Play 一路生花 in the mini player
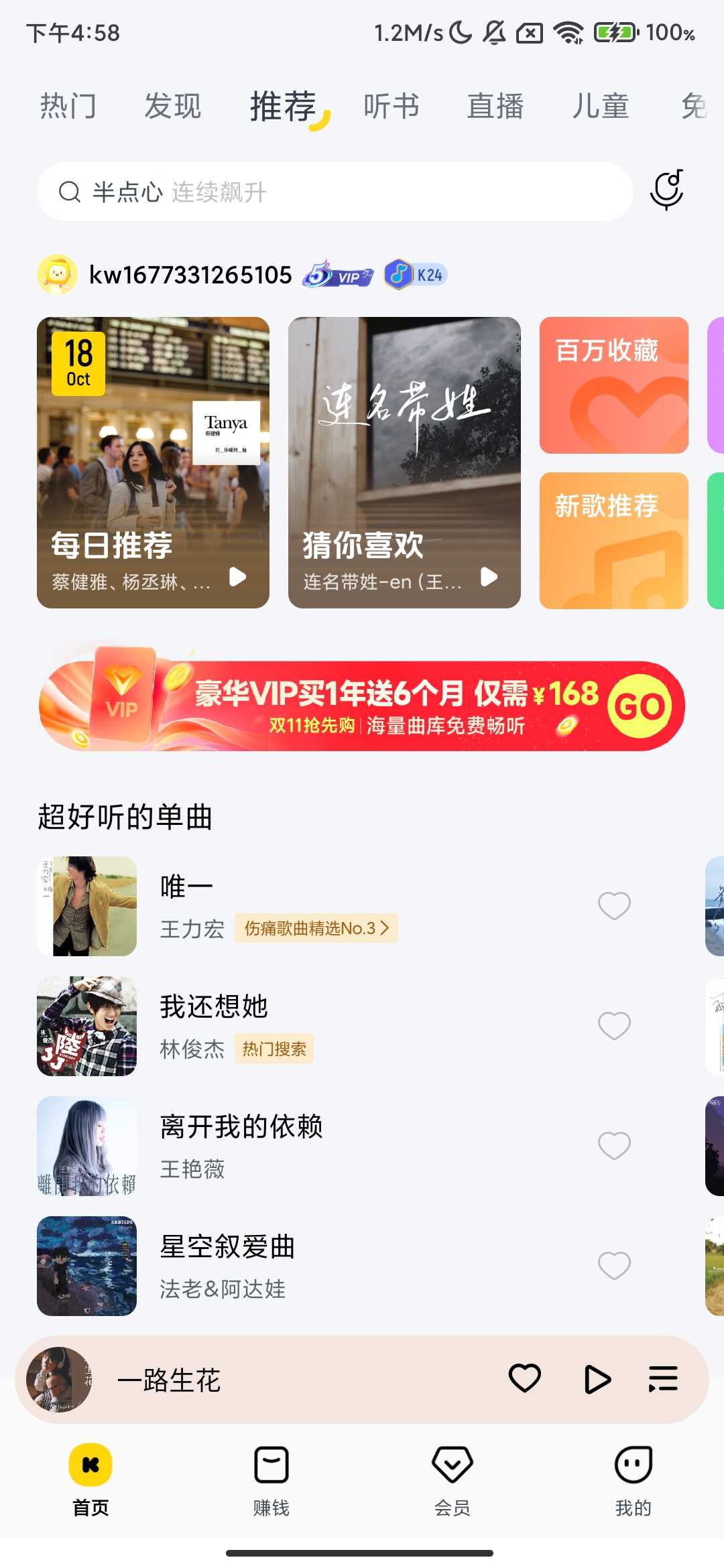The image size is (724, 1568). (x=597, y=1380)
